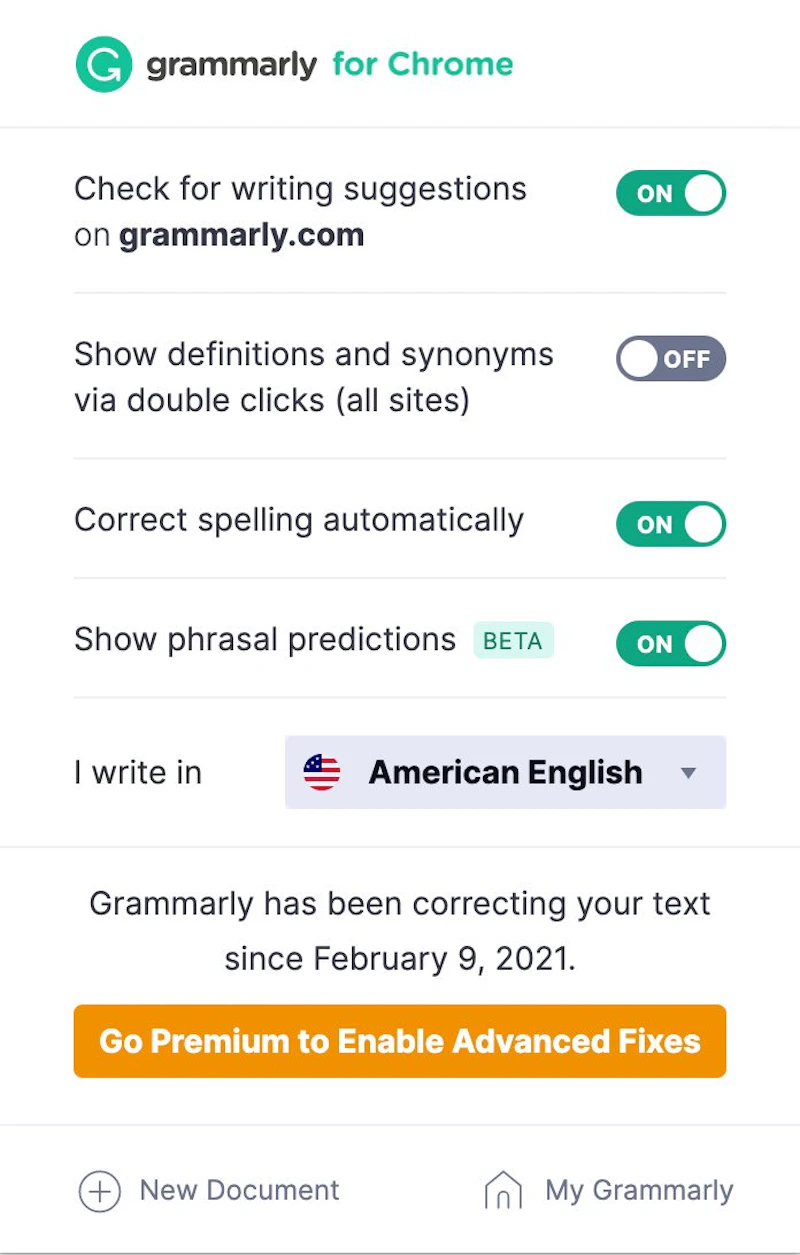Click the American flag icon
The width and height of the screenshot is (800, 1255).
pyautogui.click(x=322, y=772)
